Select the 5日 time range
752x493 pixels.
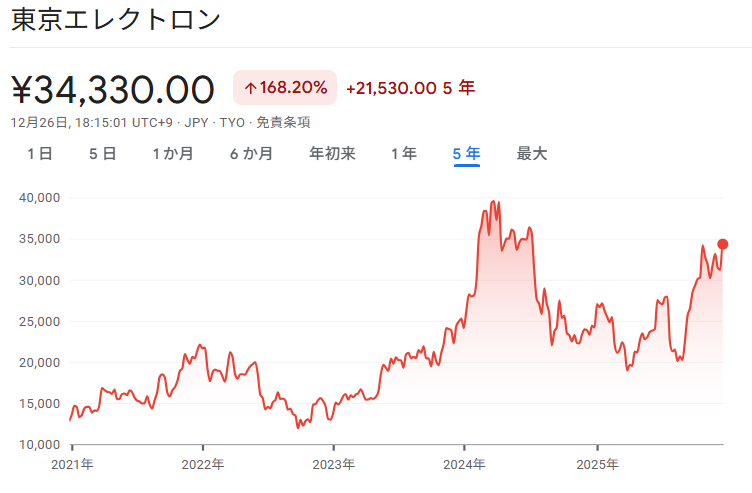(102, 154)
